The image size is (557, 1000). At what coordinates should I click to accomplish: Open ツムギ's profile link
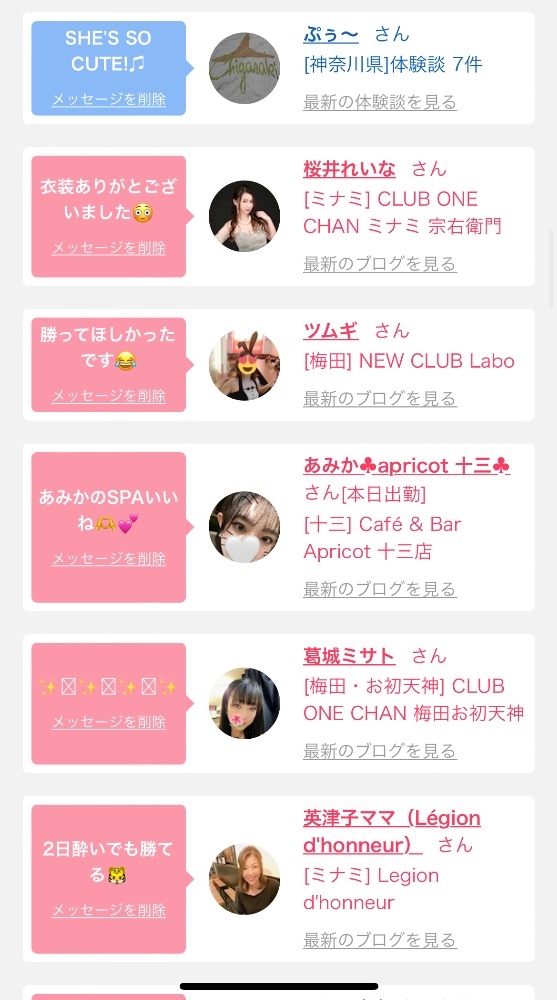pos(330,331)
